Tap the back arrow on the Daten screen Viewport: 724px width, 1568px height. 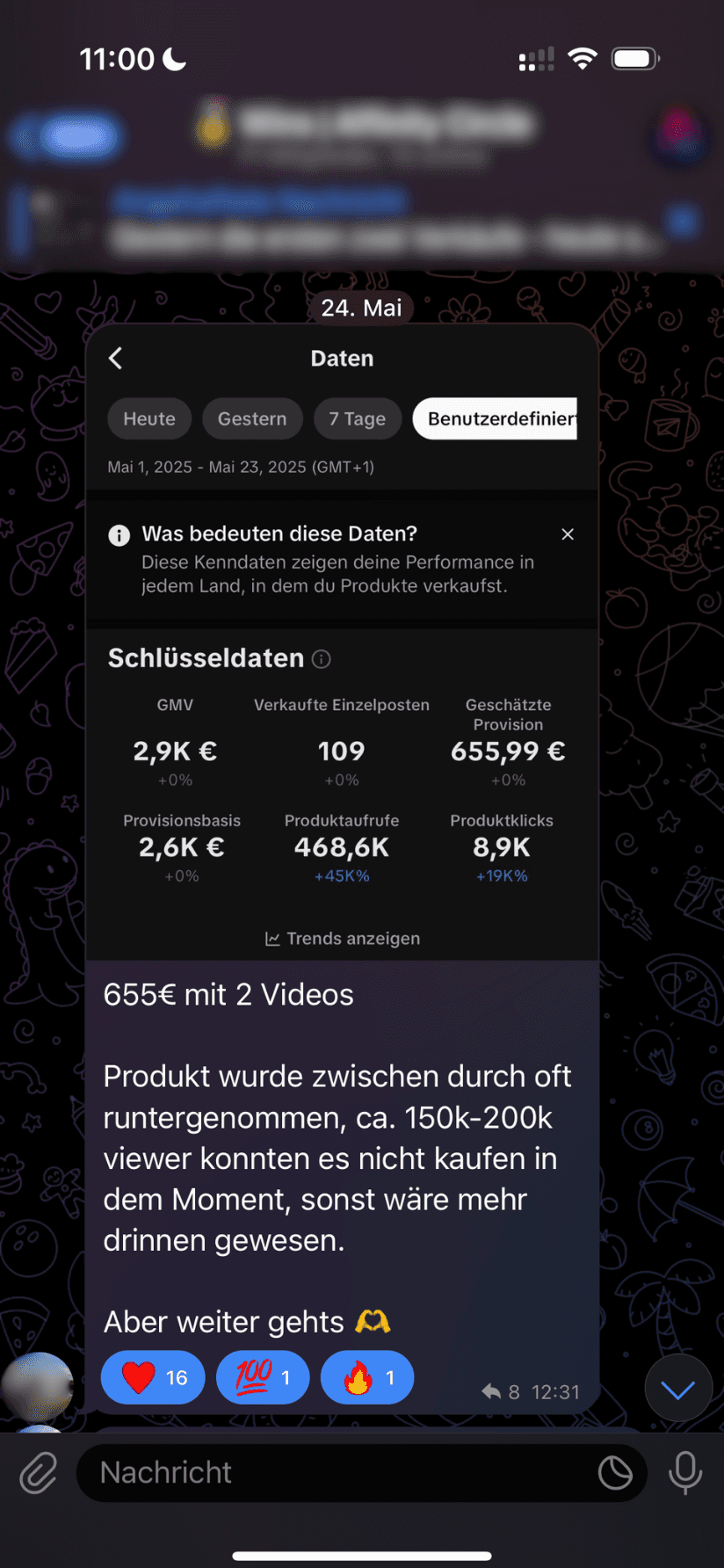115,358
